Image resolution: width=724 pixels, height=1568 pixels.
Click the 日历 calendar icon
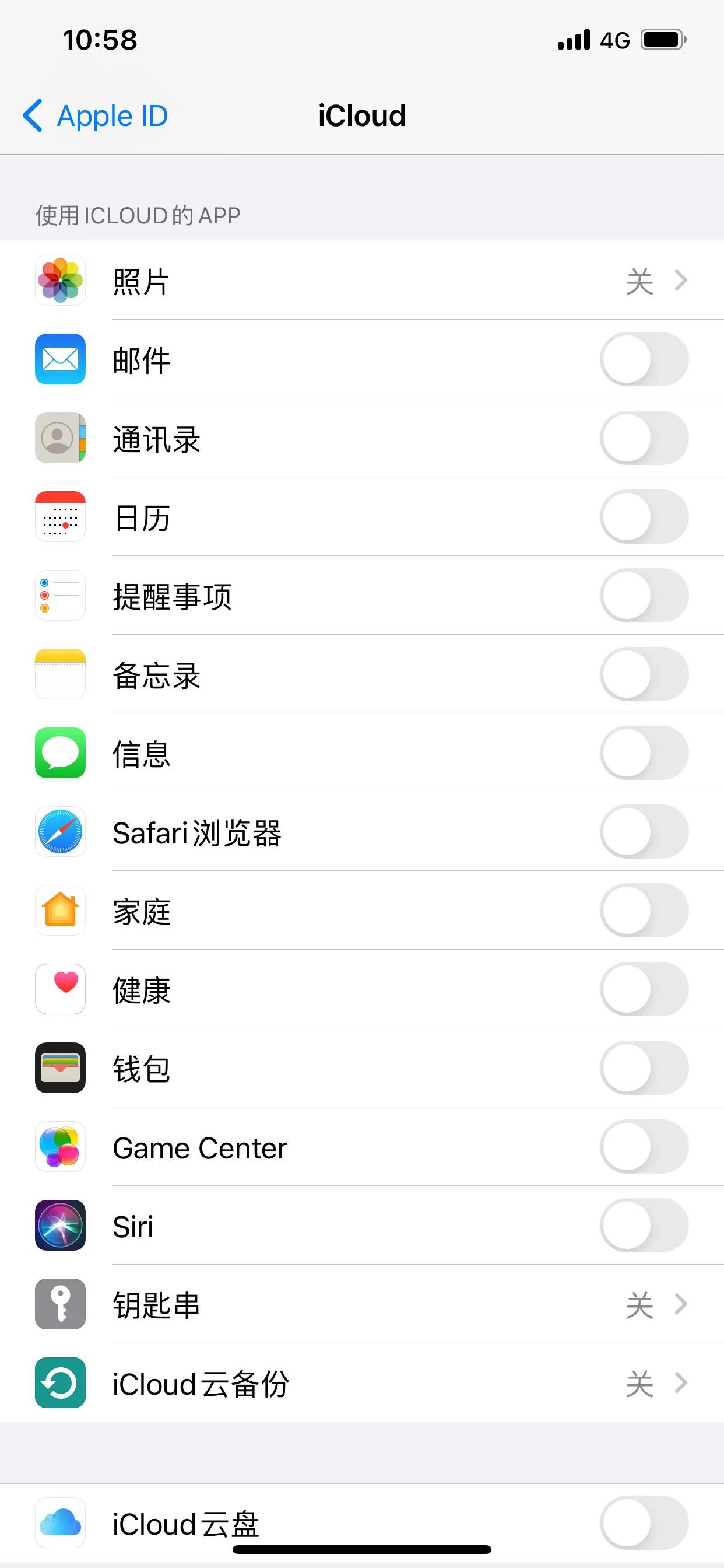[x=60, y=517]
